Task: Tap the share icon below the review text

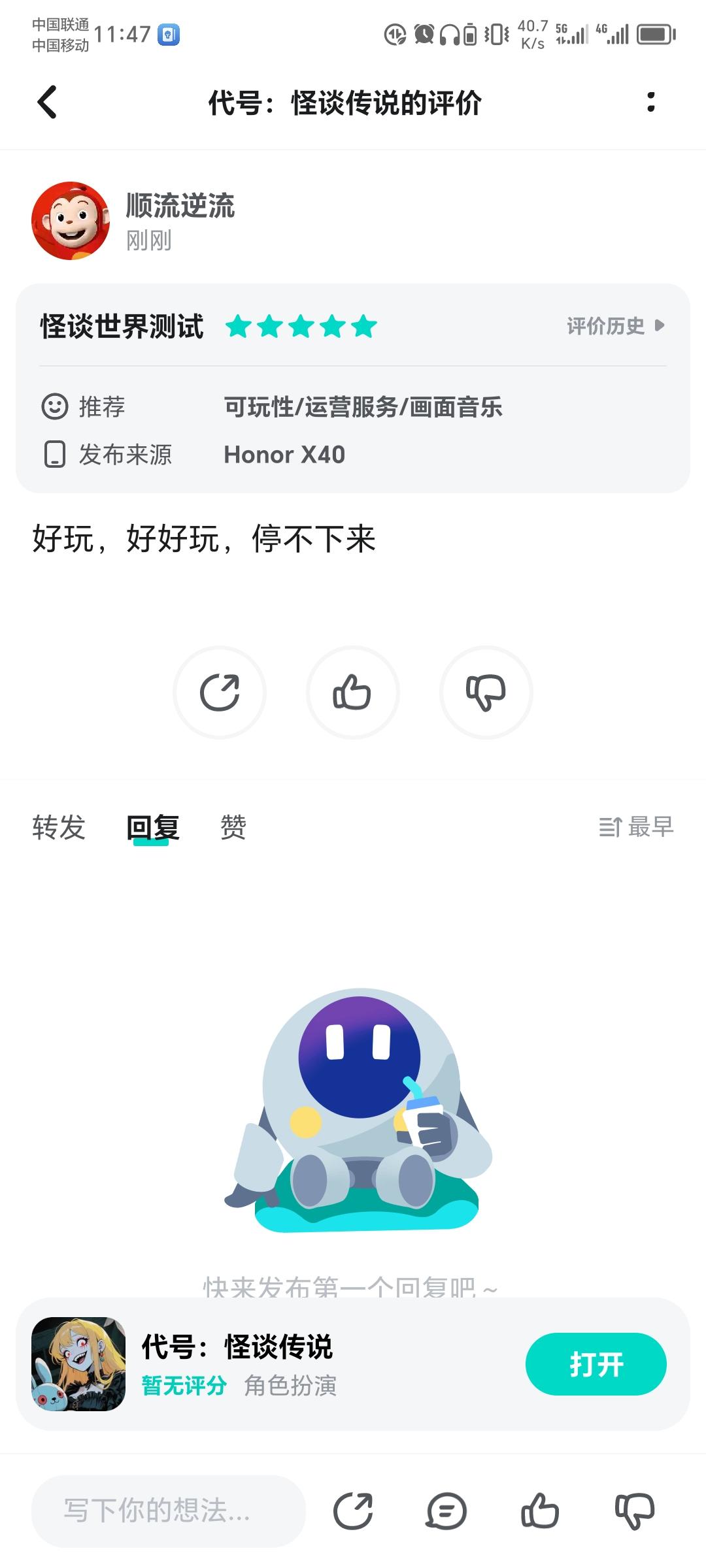Action: 220,693
